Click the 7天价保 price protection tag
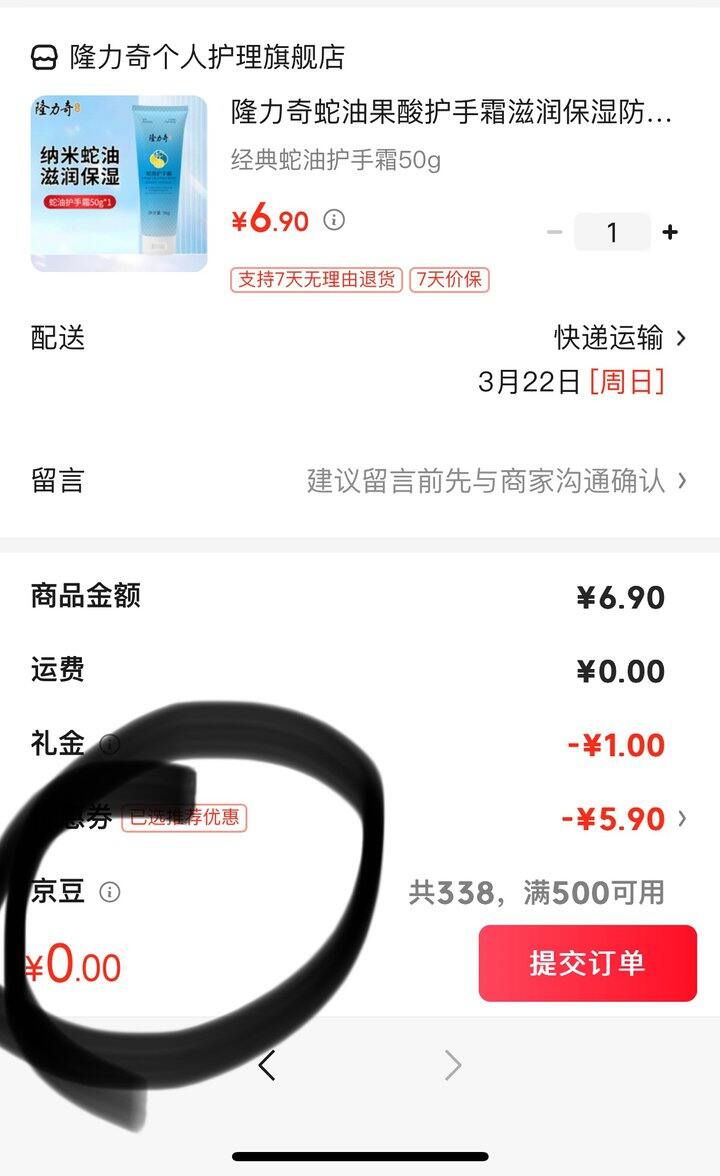Image resolution: width=720 pixels, height=1176 pixels. 448,282
